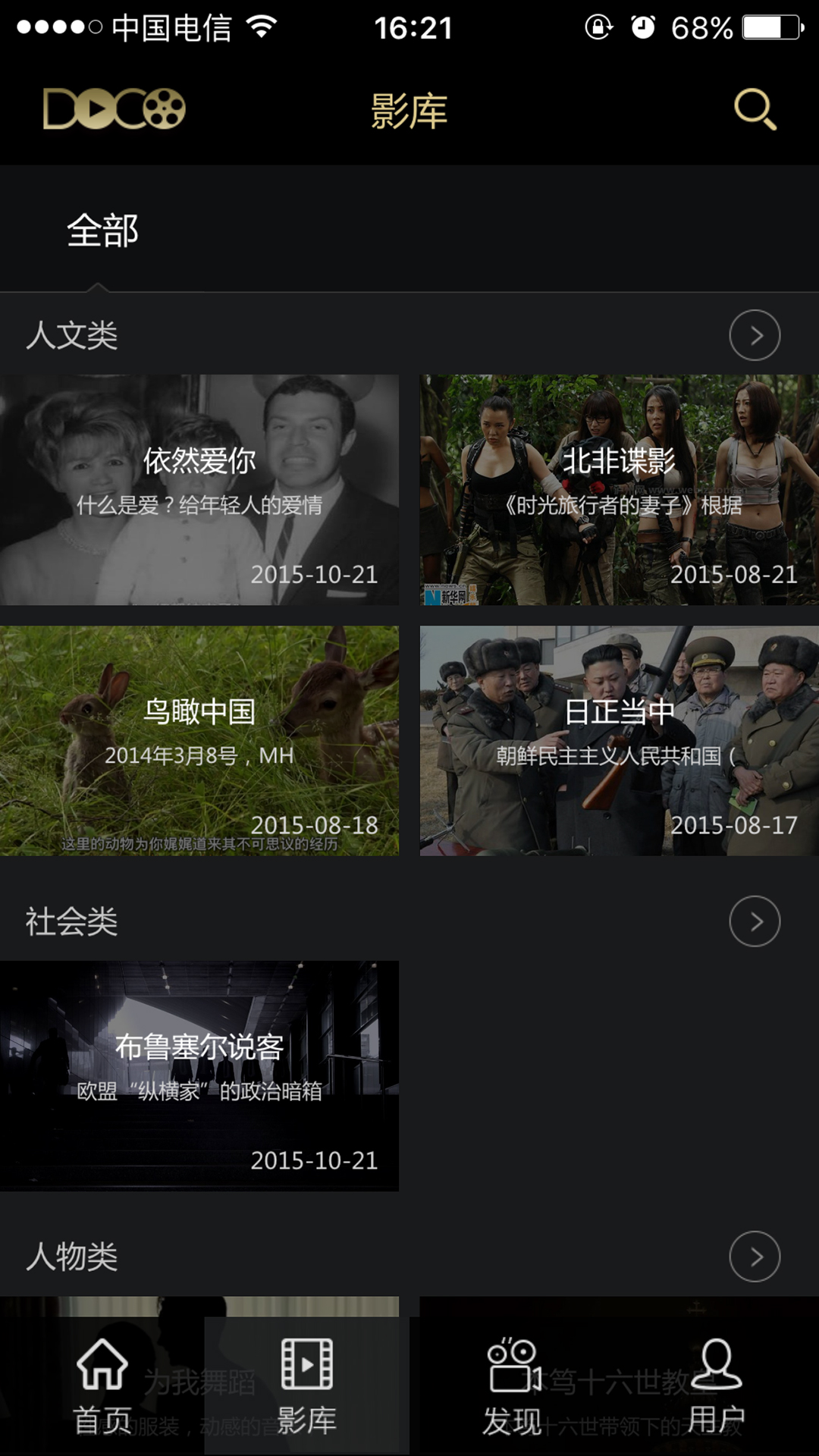Image resolution: width=819 pixels, height=1456 pixels.
Task: Open the film 日正当中
Action: [x=619, y=741]
